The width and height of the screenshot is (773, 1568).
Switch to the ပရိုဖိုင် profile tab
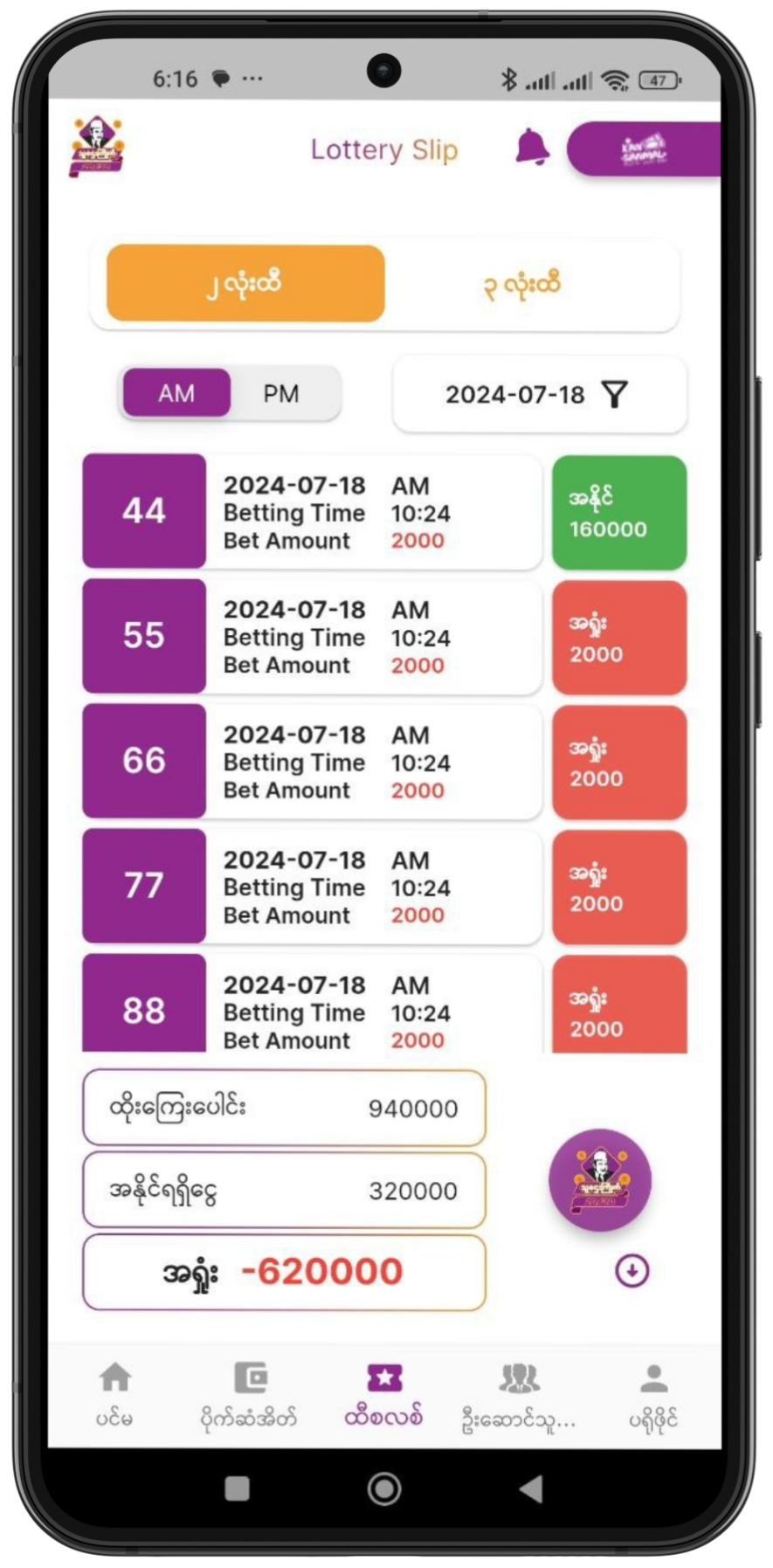tap(653, 1394)
